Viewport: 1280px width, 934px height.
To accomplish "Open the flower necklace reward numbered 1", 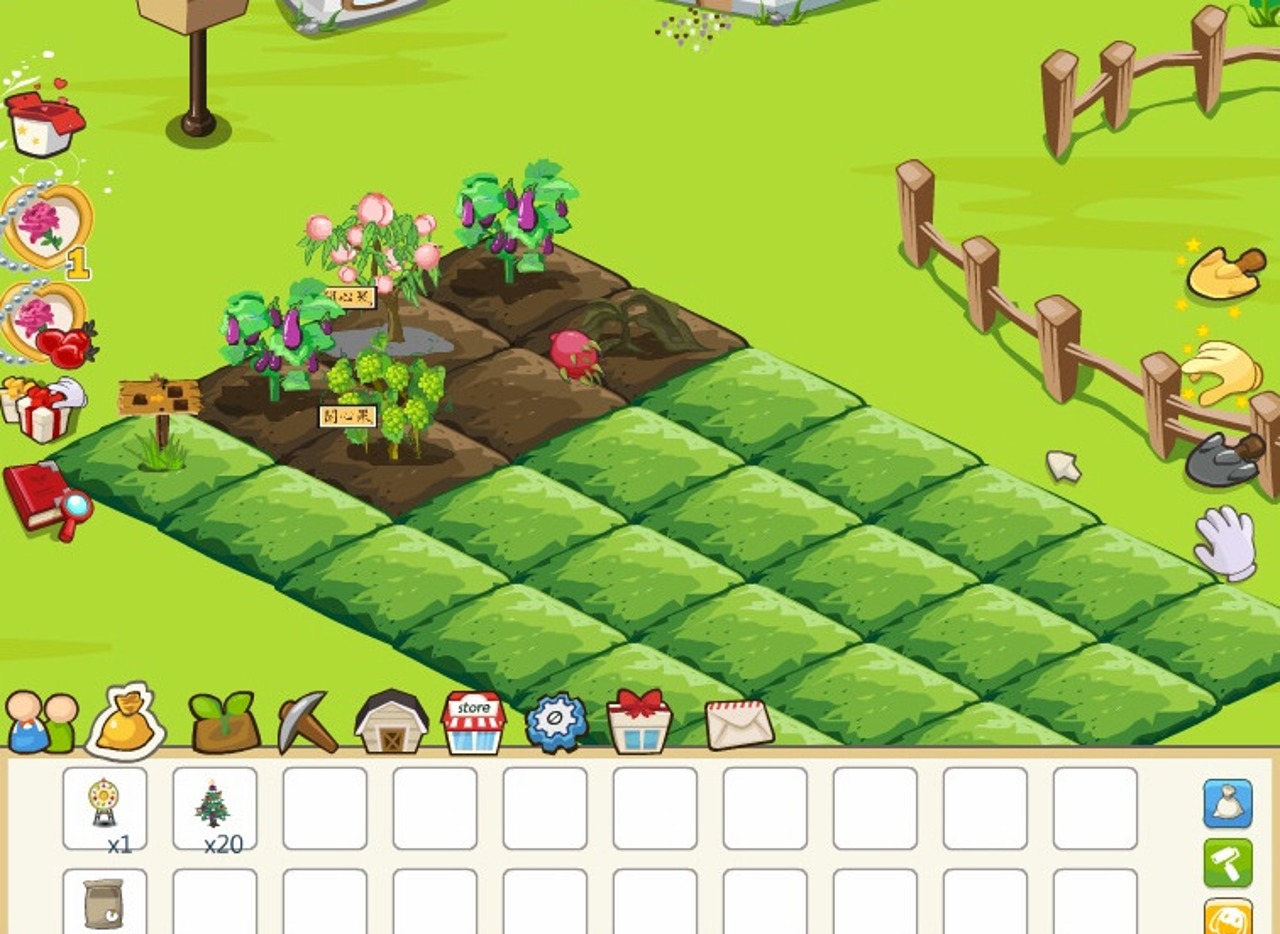I will [x=46, y=227].
